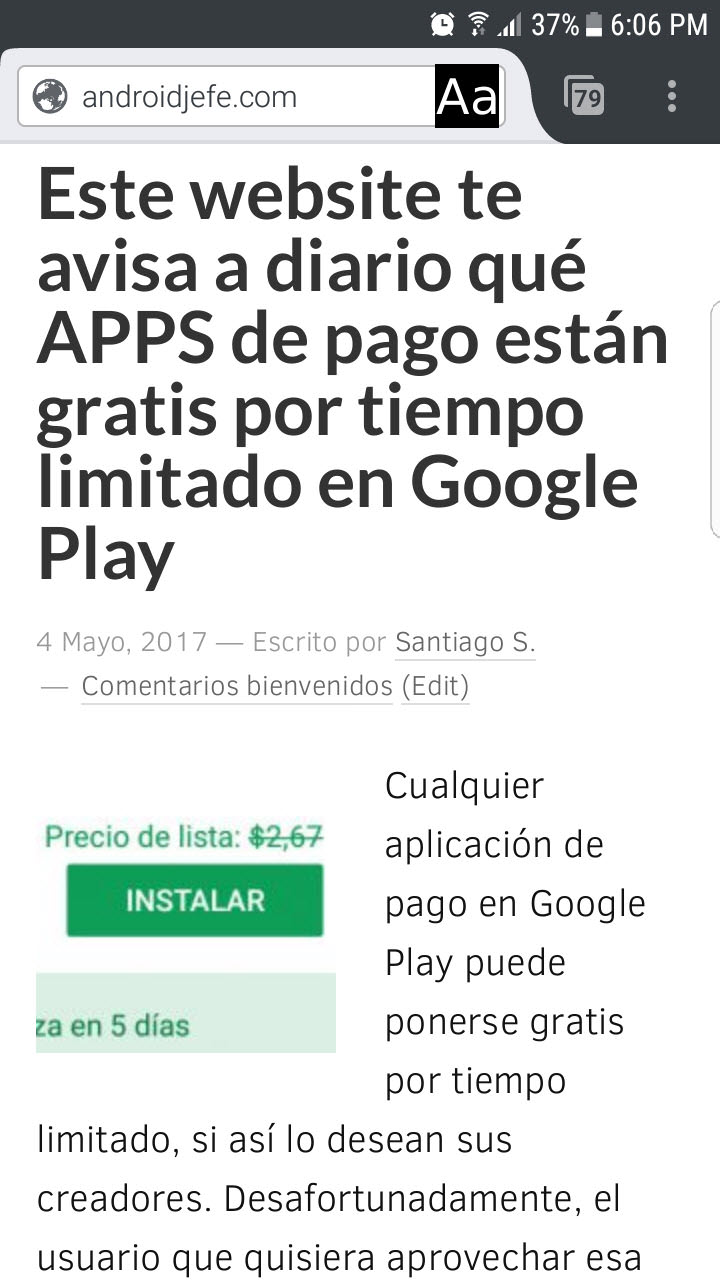Open the article's Instalar thumbnail image
The image size is (720, 1280).
(x=186, y=935)
